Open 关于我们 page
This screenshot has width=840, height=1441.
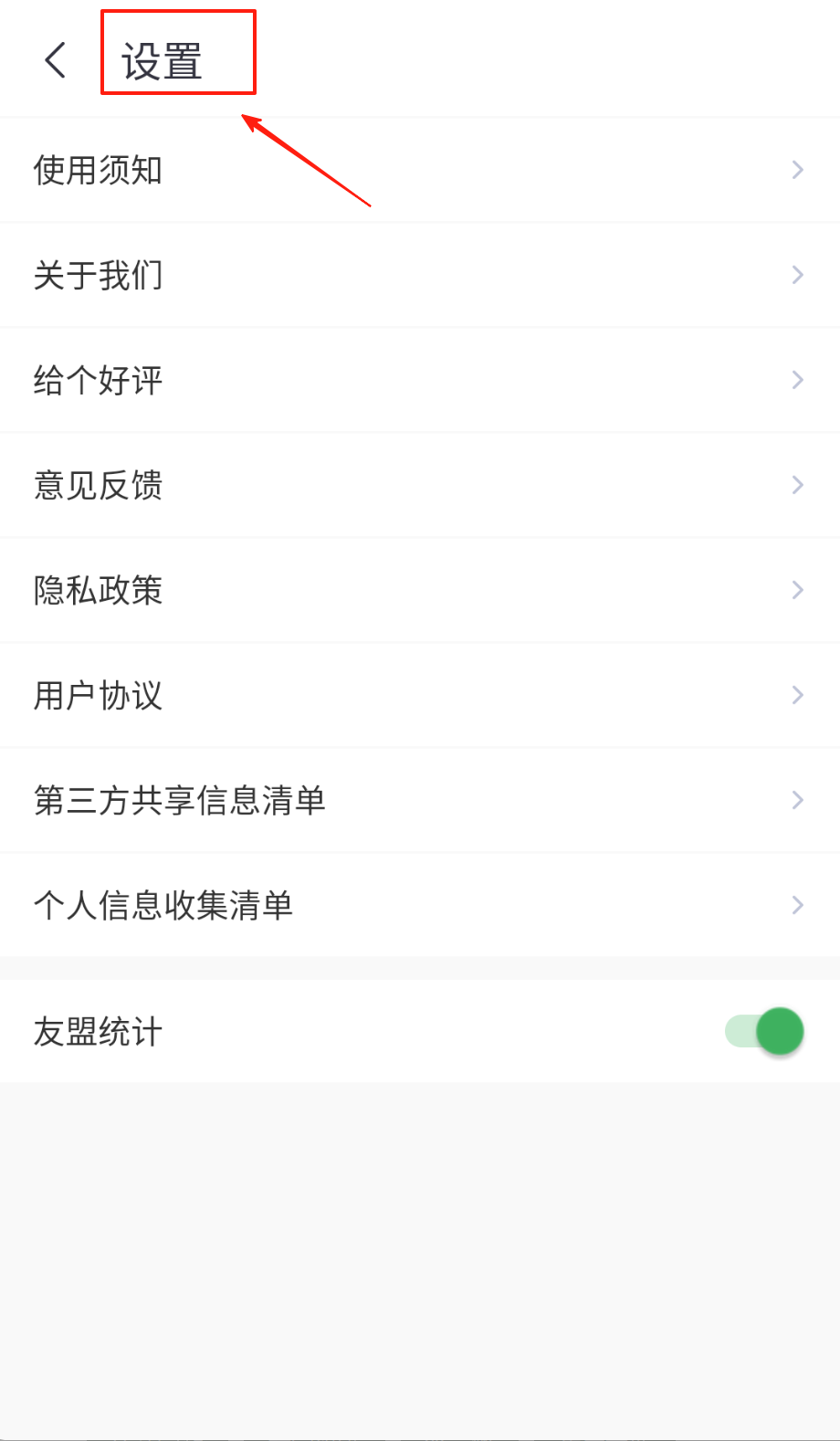coord(420,275)
